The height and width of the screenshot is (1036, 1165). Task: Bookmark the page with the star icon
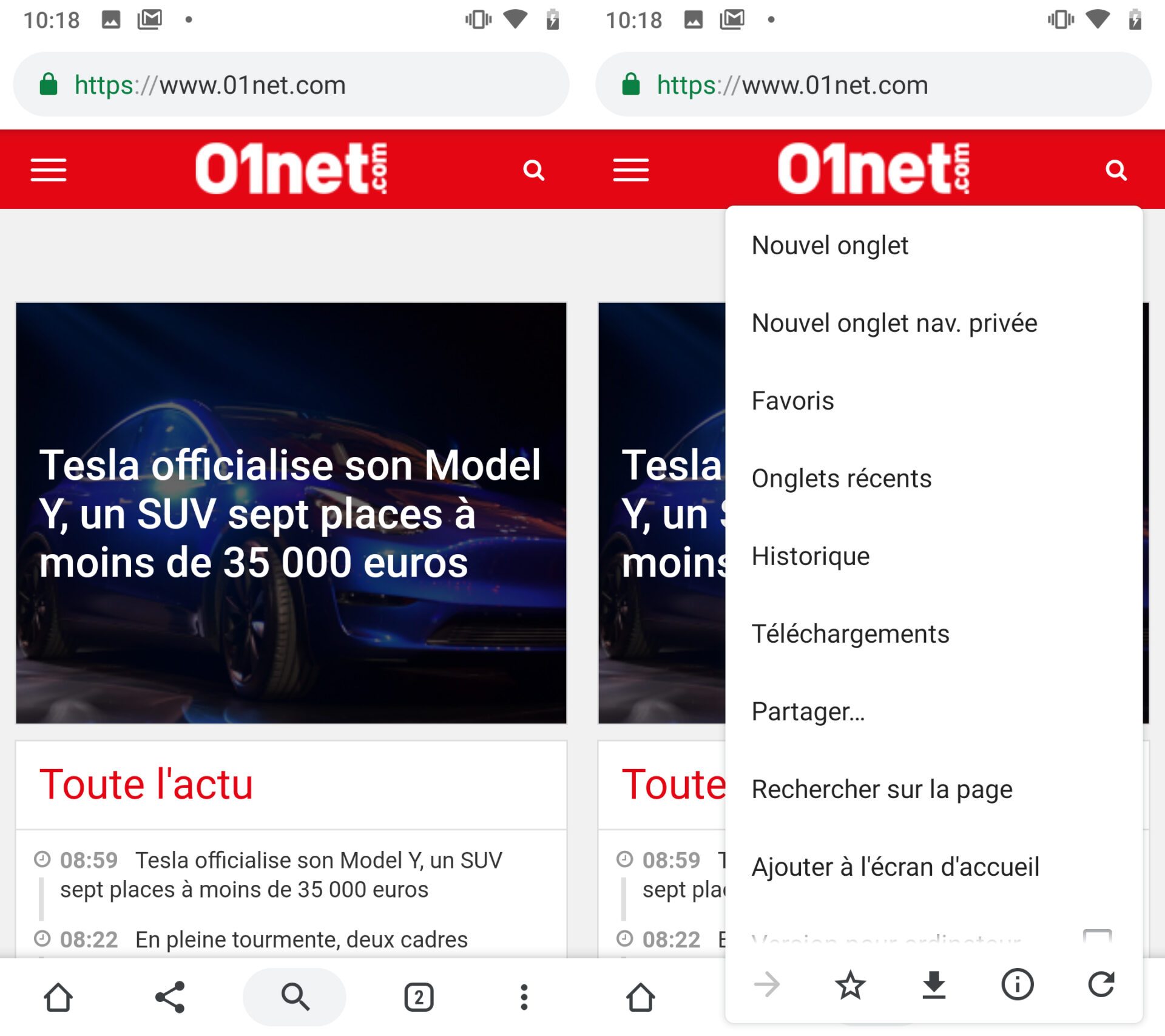[x=850, y=984]
